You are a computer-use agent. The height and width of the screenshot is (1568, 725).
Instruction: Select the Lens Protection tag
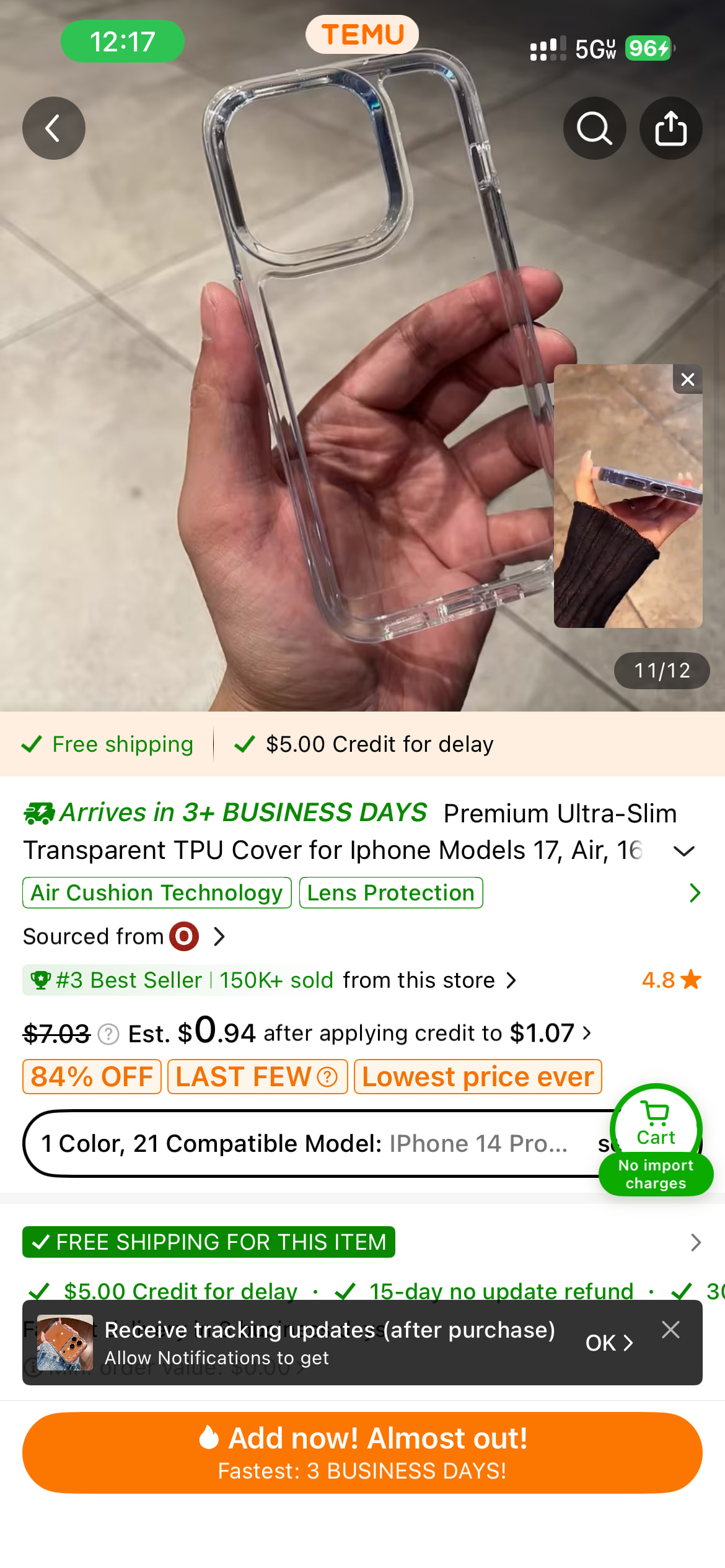(390, 893)
